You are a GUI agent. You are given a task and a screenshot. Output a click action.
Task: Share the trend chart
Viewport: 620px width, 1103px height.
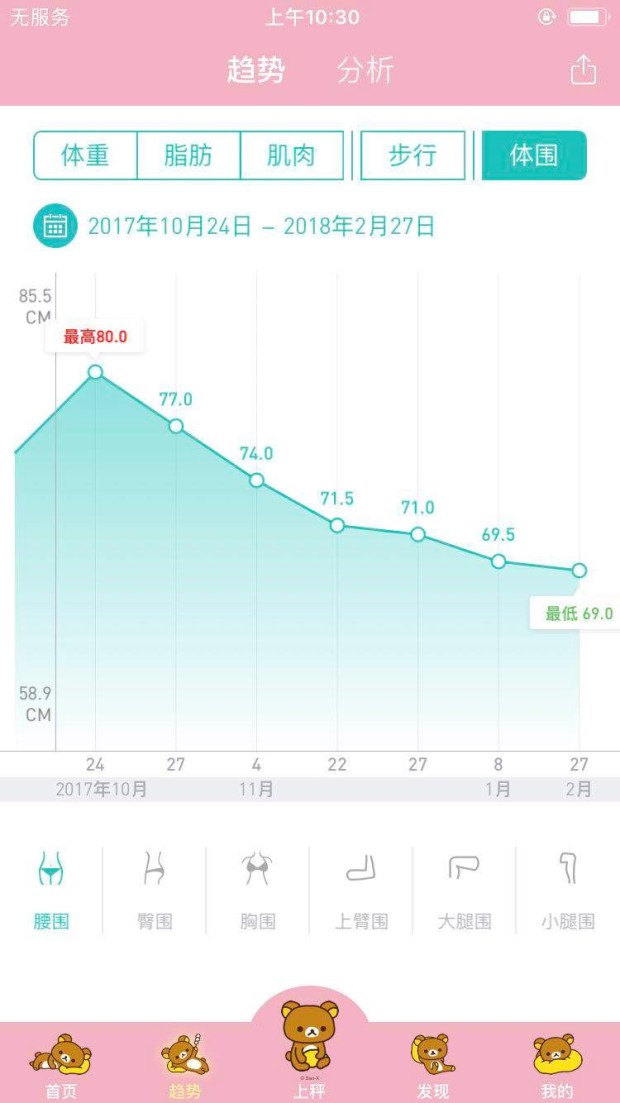pyautogui.click(x=583, y=70)
